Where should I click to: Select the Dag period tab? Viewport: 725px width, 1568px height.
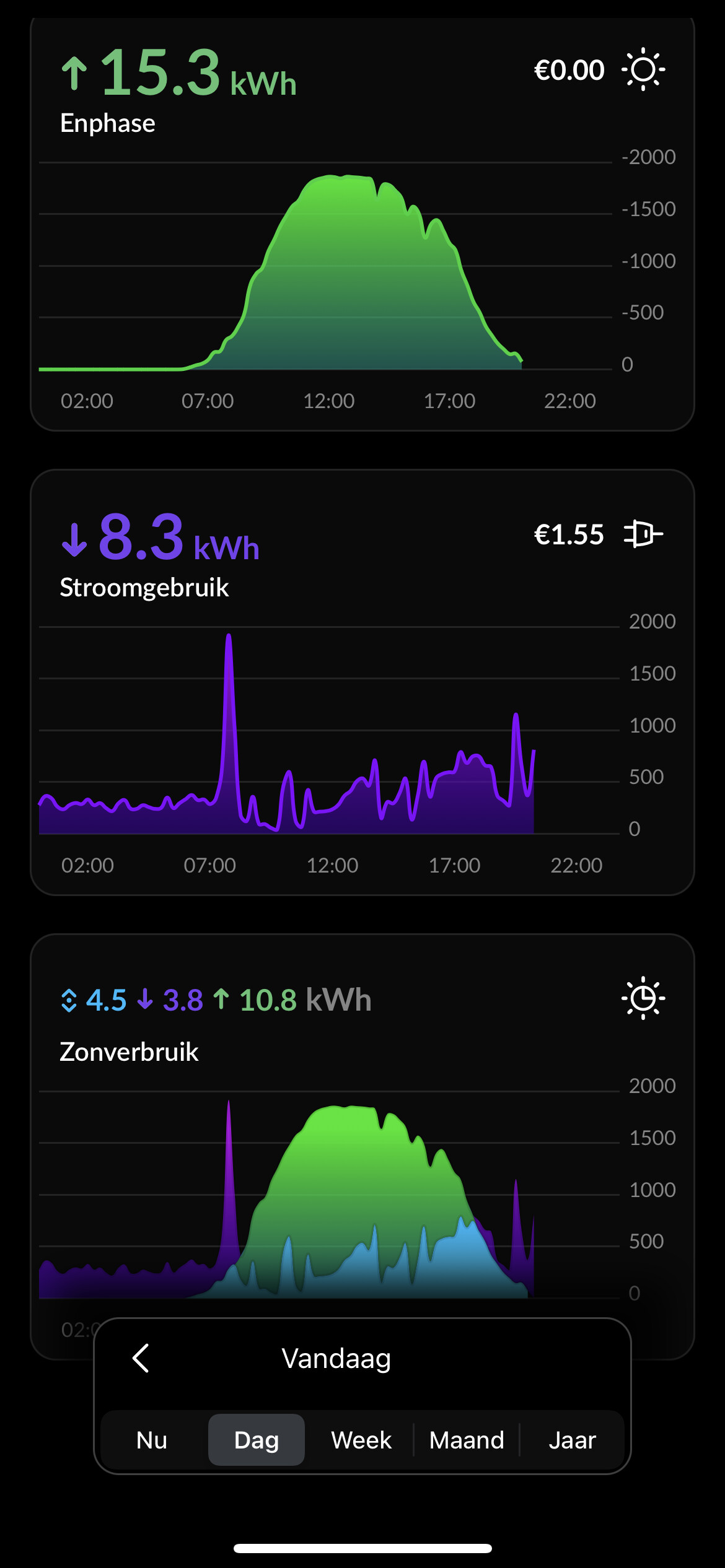coord(257,1440)
